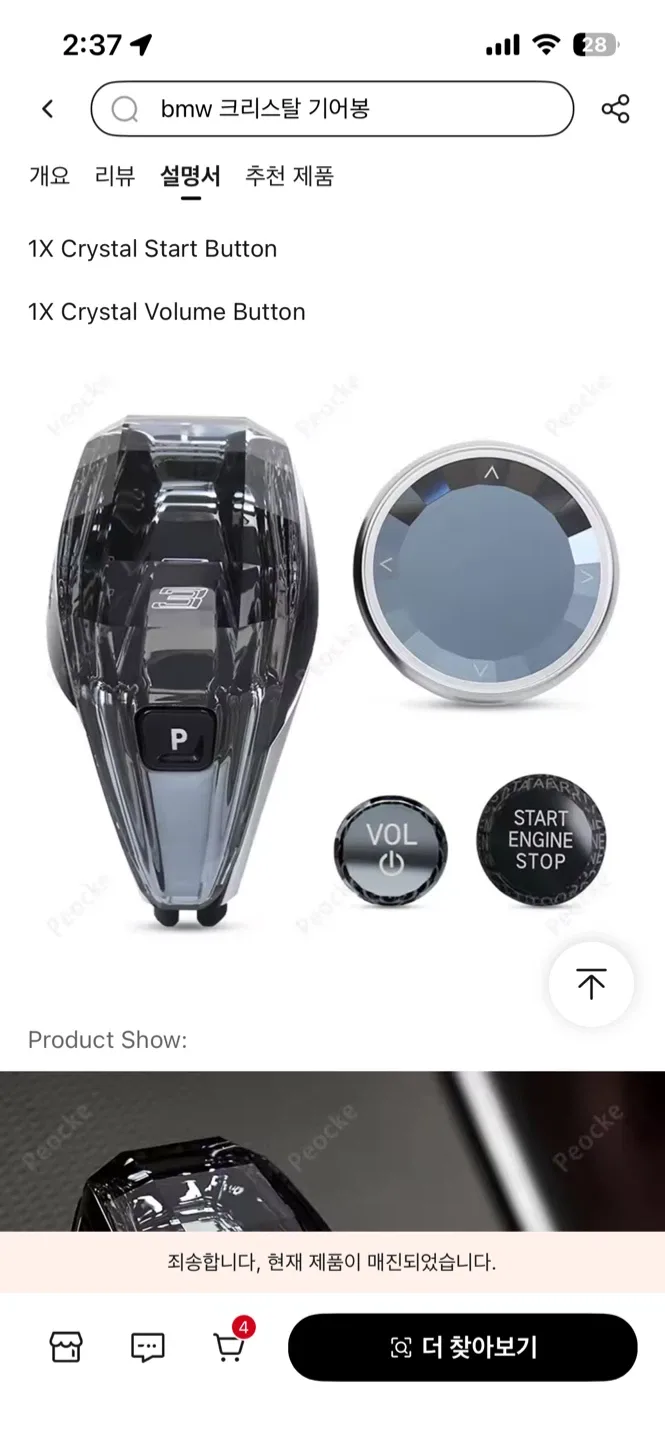This screenshot has height=1440, width=665.
Task: Tap the back-to-top arrow button
Action: pos(591,984)
